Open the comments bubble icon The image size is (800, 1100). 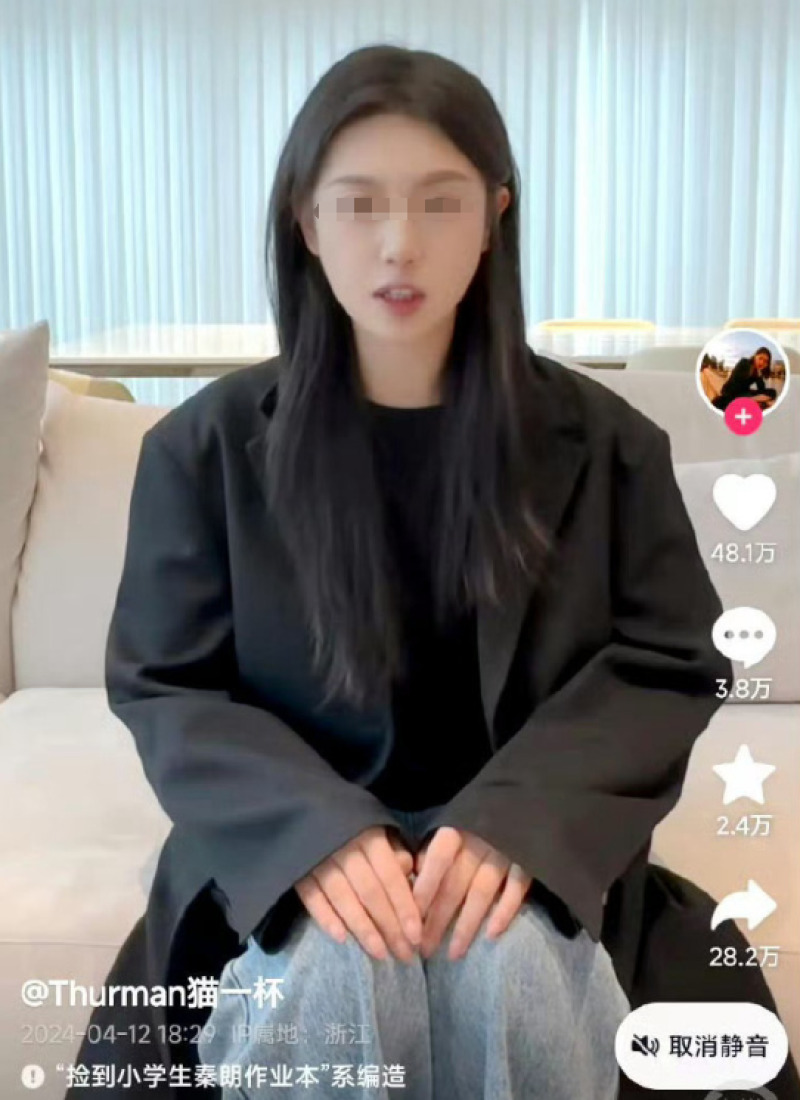(743, 637)
